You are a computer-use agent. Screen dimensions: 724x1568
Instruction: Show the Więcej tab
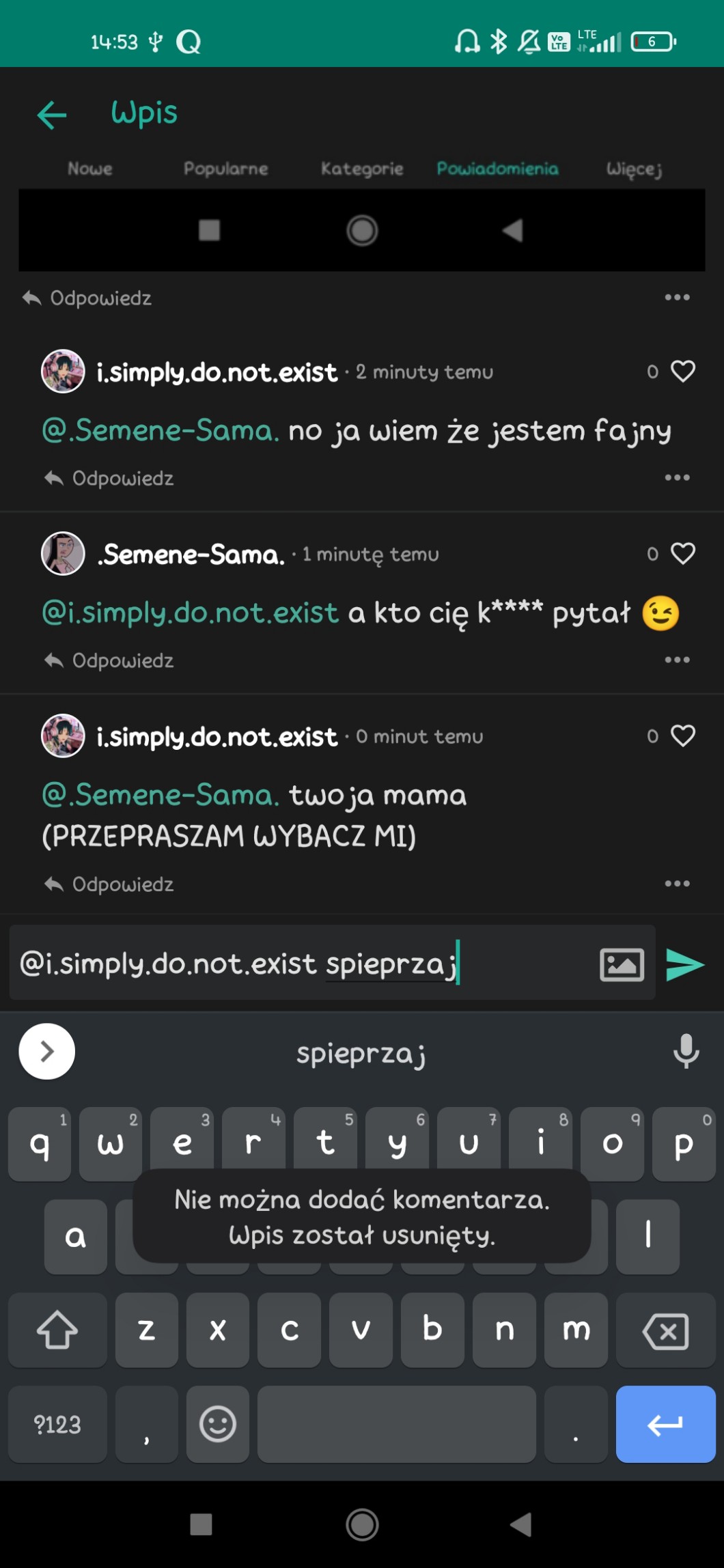pos(634,169)
